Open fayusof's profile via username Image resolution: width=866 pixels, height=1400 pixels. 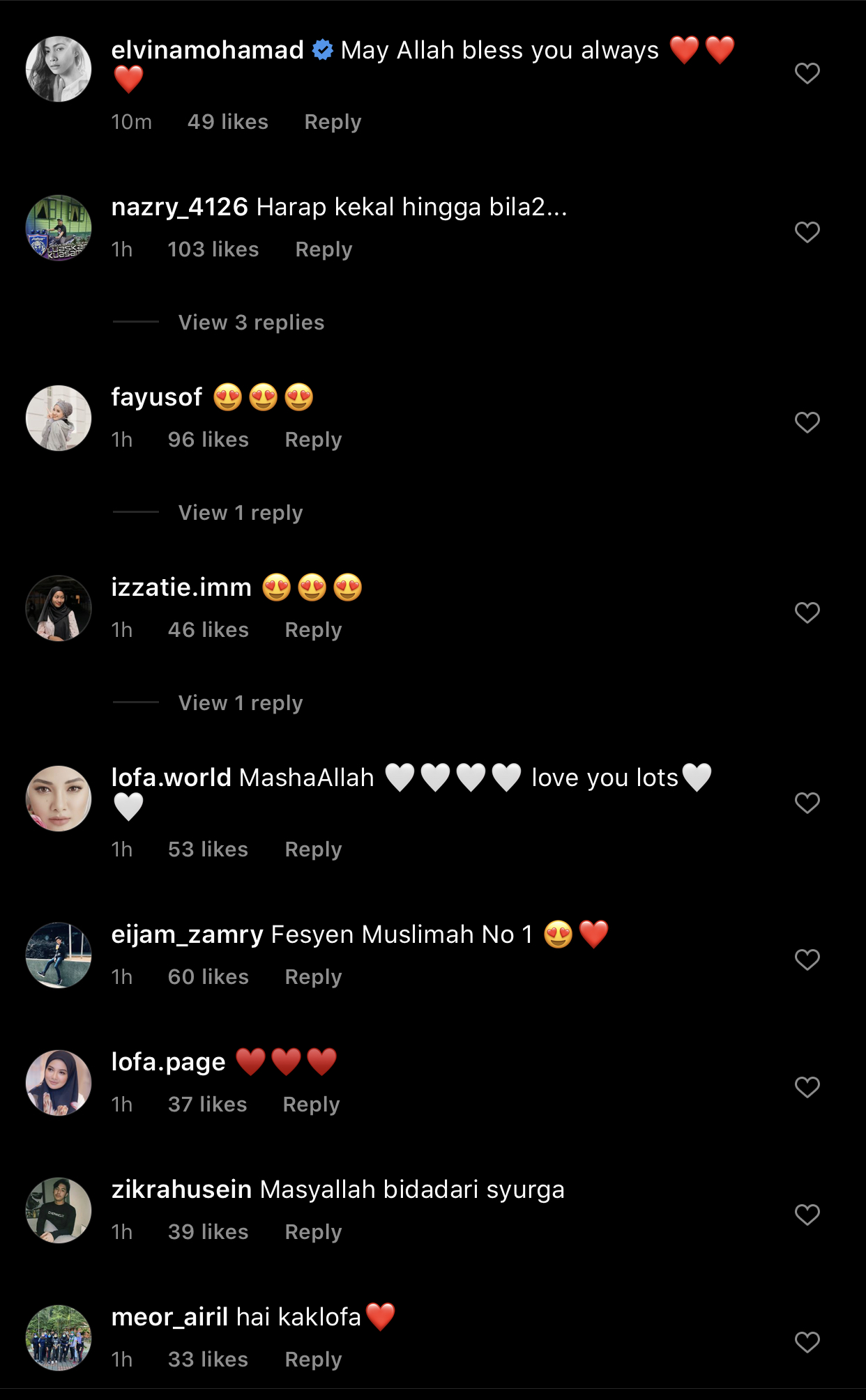[x=157, y=397]
